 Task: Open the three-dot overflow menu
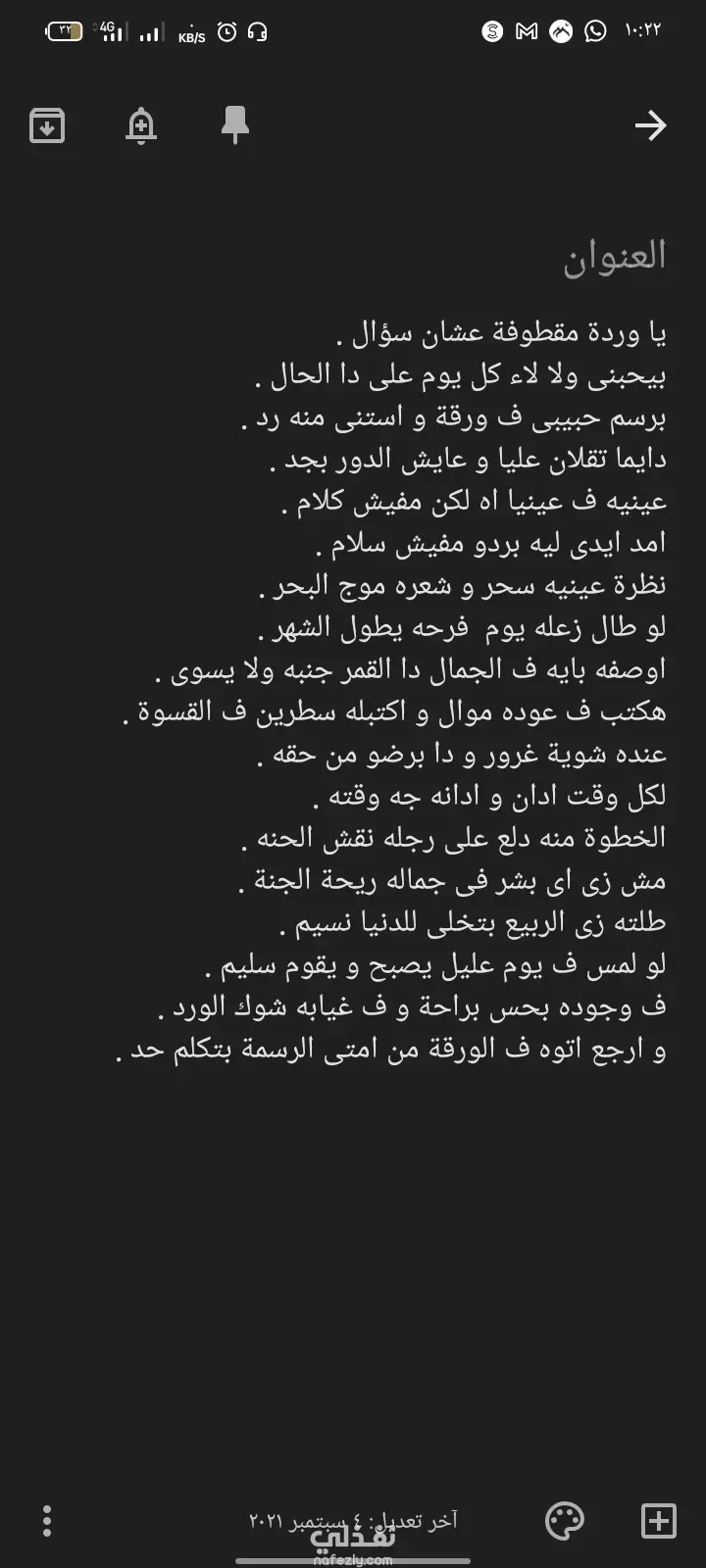tap(47, 1520)
